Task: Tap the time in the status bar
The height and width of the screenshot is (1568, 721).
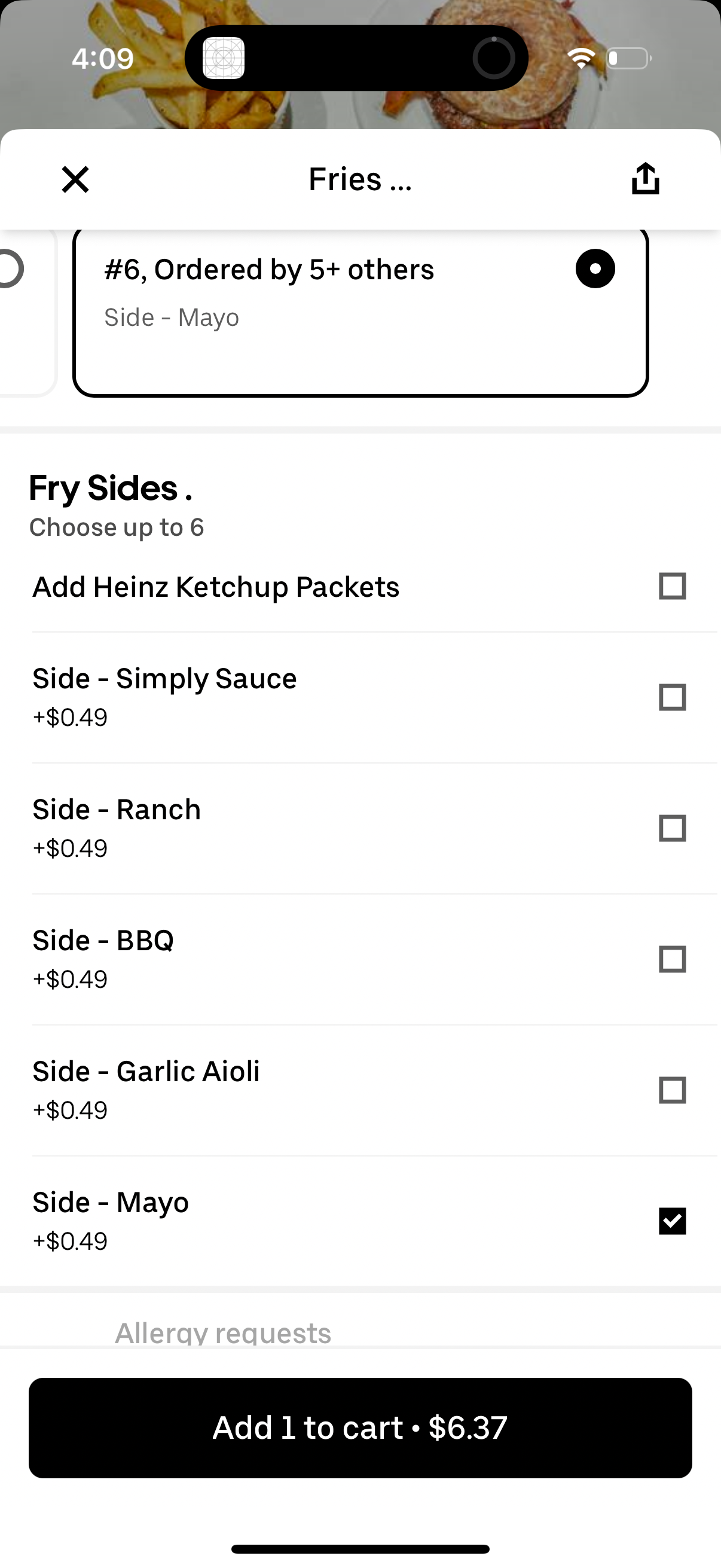Action: coord(102,57)
